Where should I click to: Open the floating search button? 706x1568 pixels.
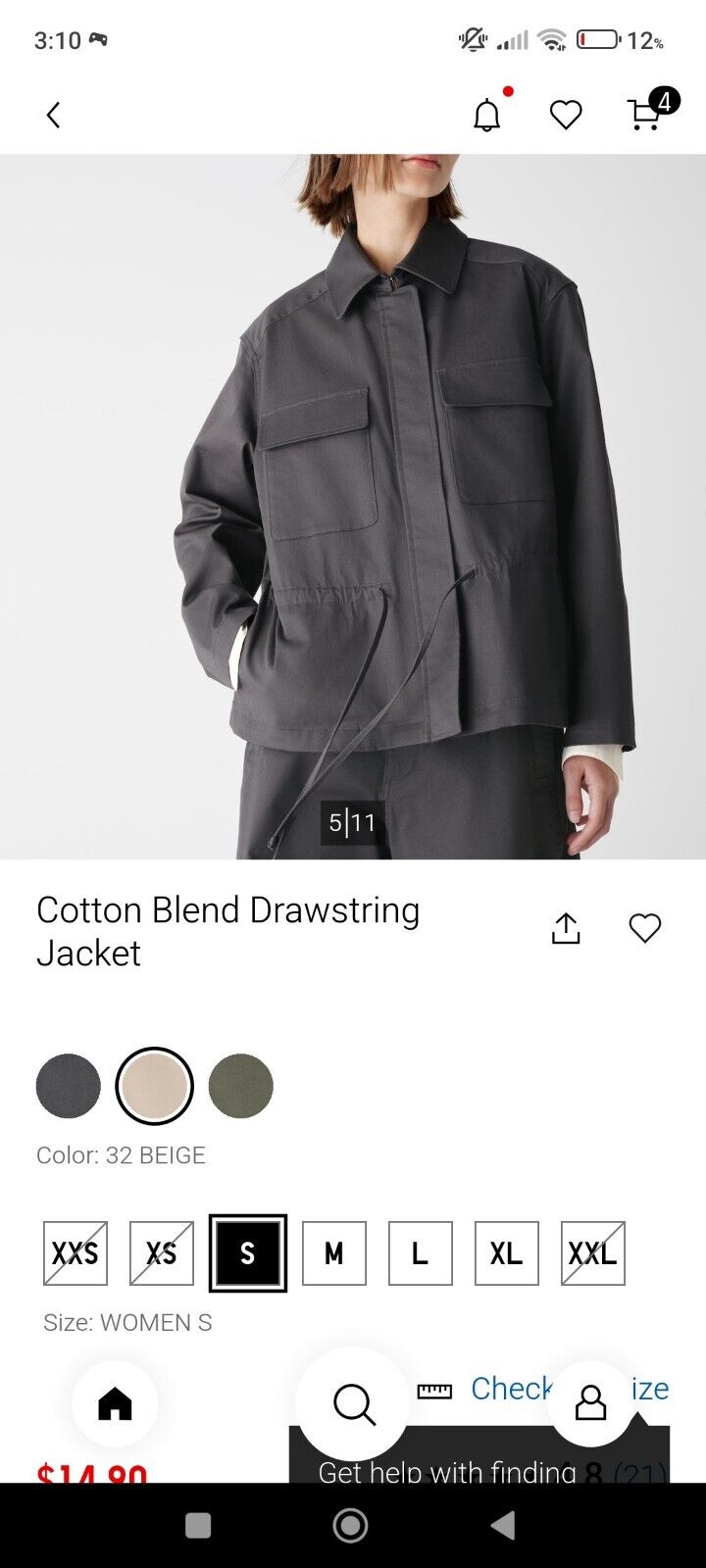tap(354, 1403)
